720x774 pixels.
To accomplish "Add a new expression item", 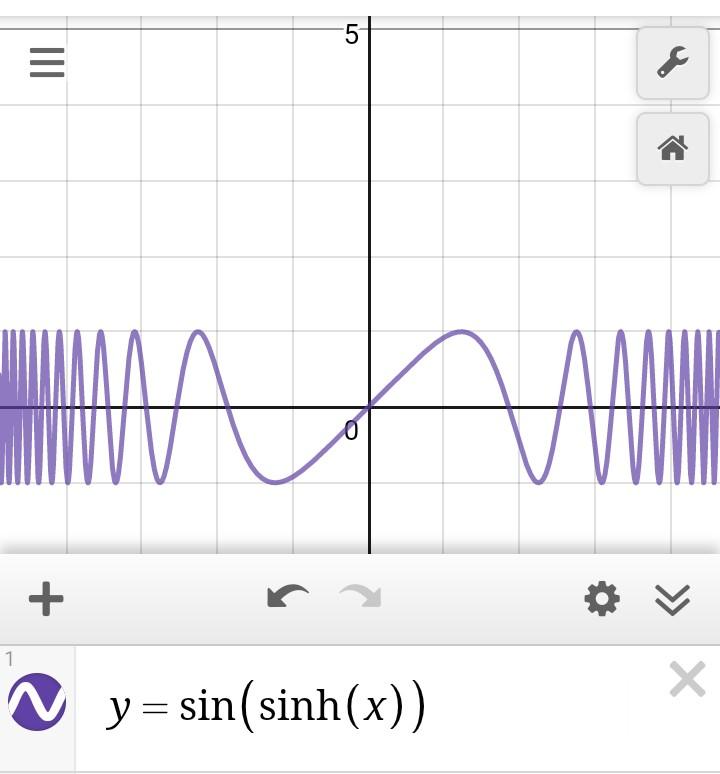I will coord(46,599).
